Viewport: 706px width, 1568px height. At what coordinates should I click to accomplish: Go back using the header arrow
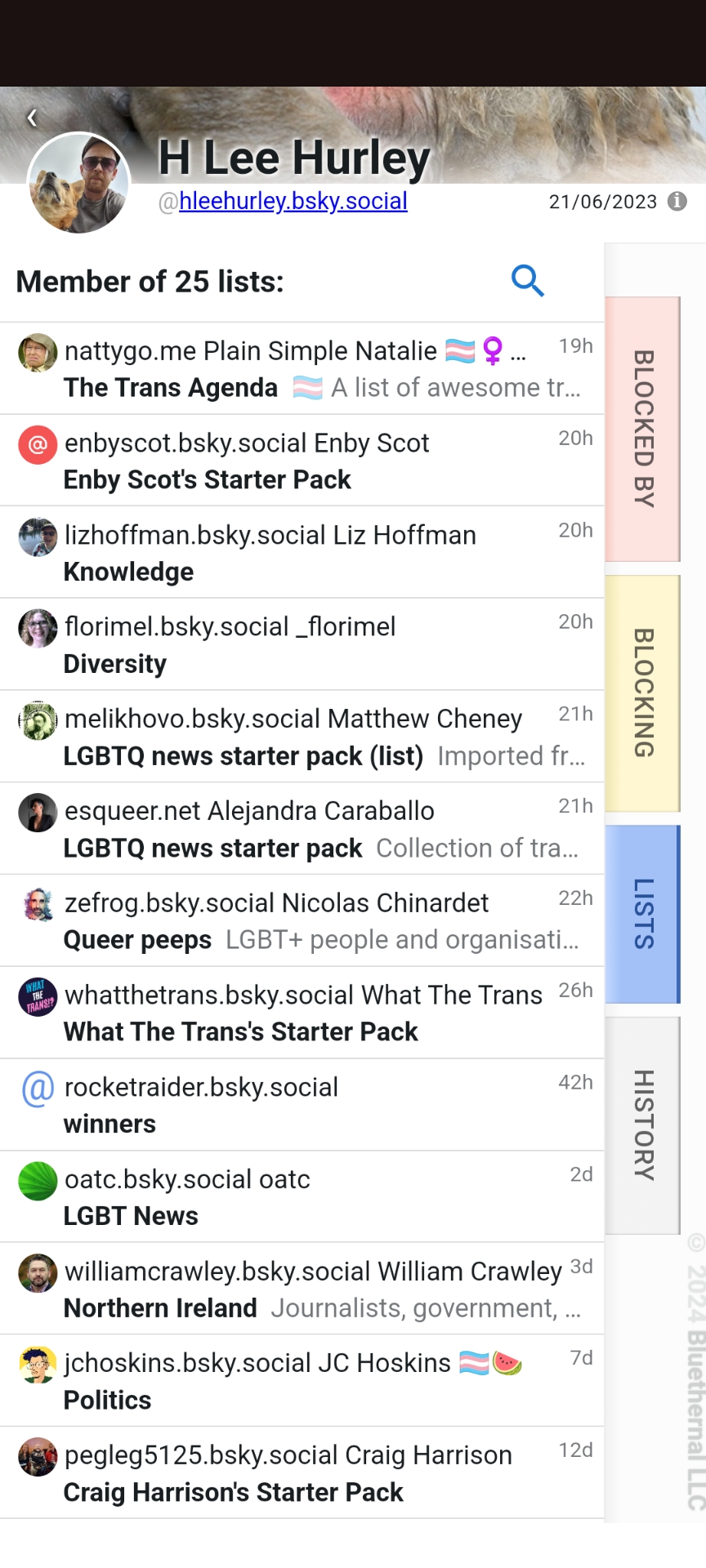32,118
